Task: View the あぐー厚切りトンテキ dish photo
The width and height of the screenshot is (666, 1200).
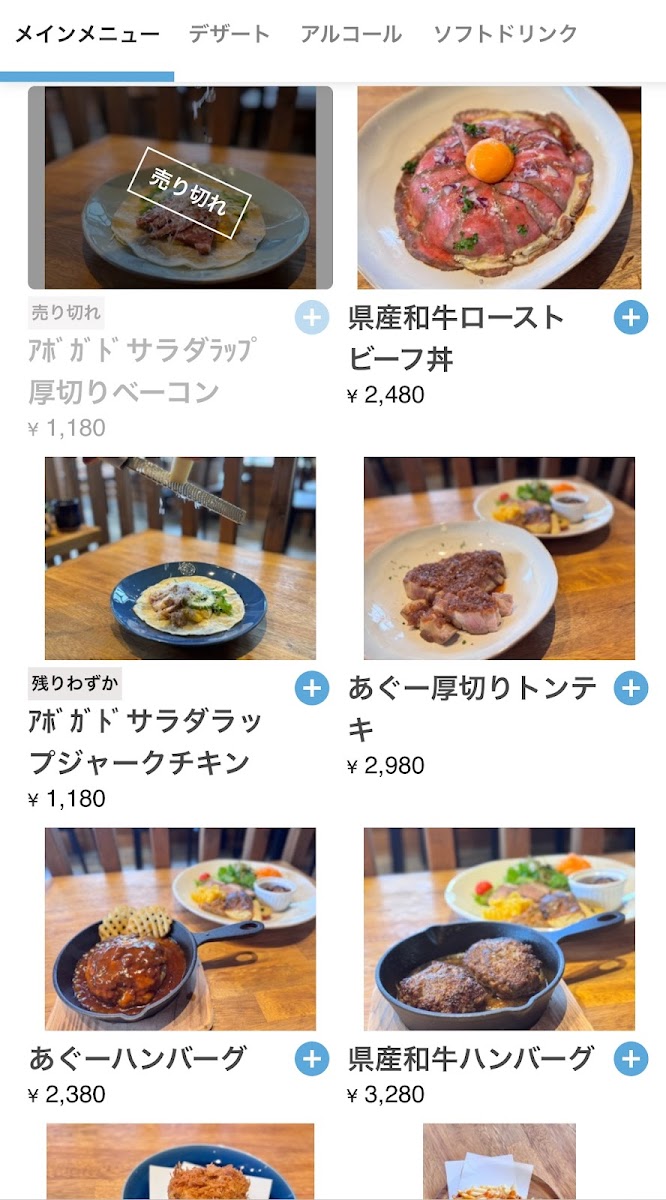Action: pos(499,558)
